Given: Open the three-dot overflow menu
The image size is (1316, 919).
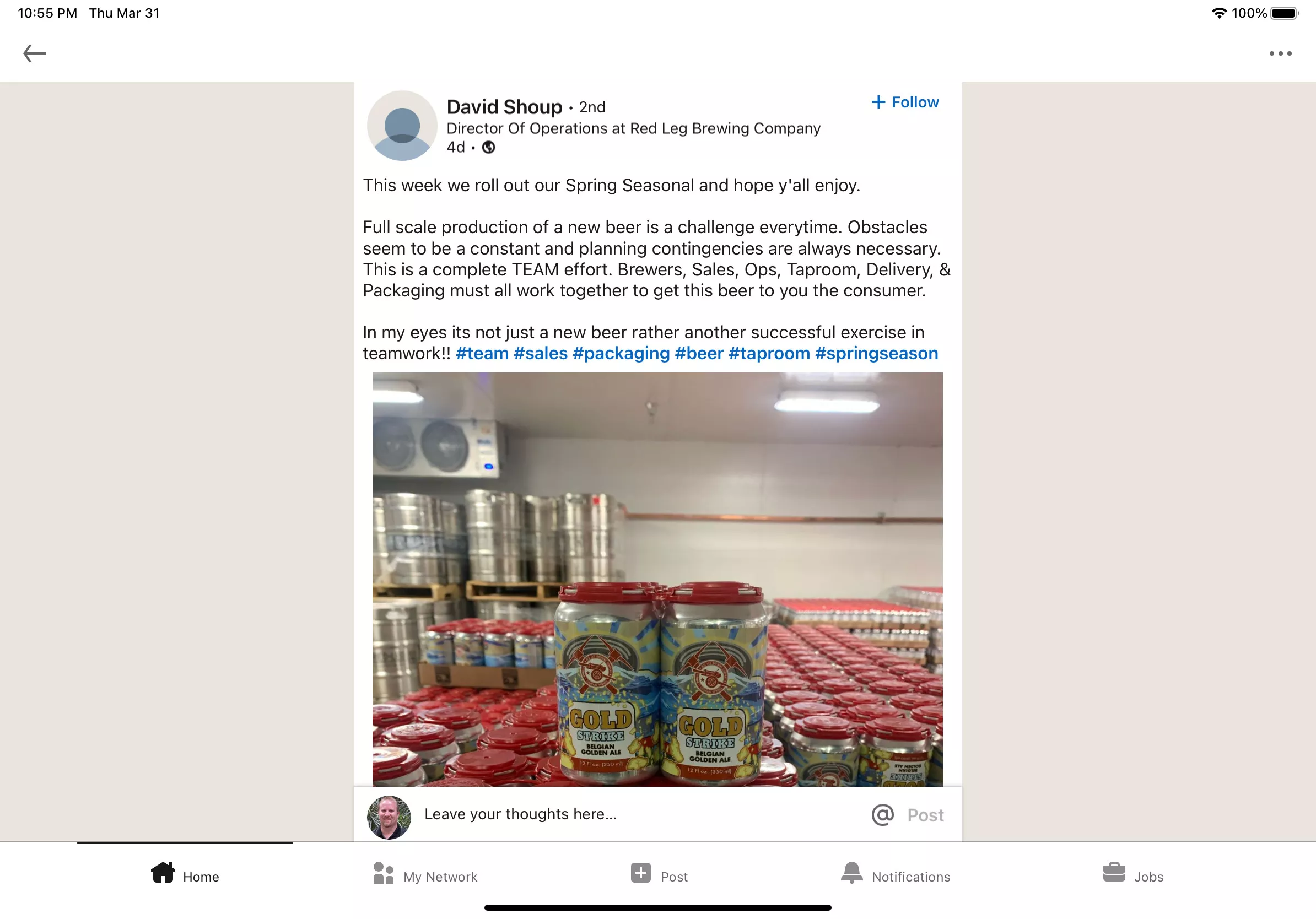Looking at the screenshot, I should pos(1279,53).
